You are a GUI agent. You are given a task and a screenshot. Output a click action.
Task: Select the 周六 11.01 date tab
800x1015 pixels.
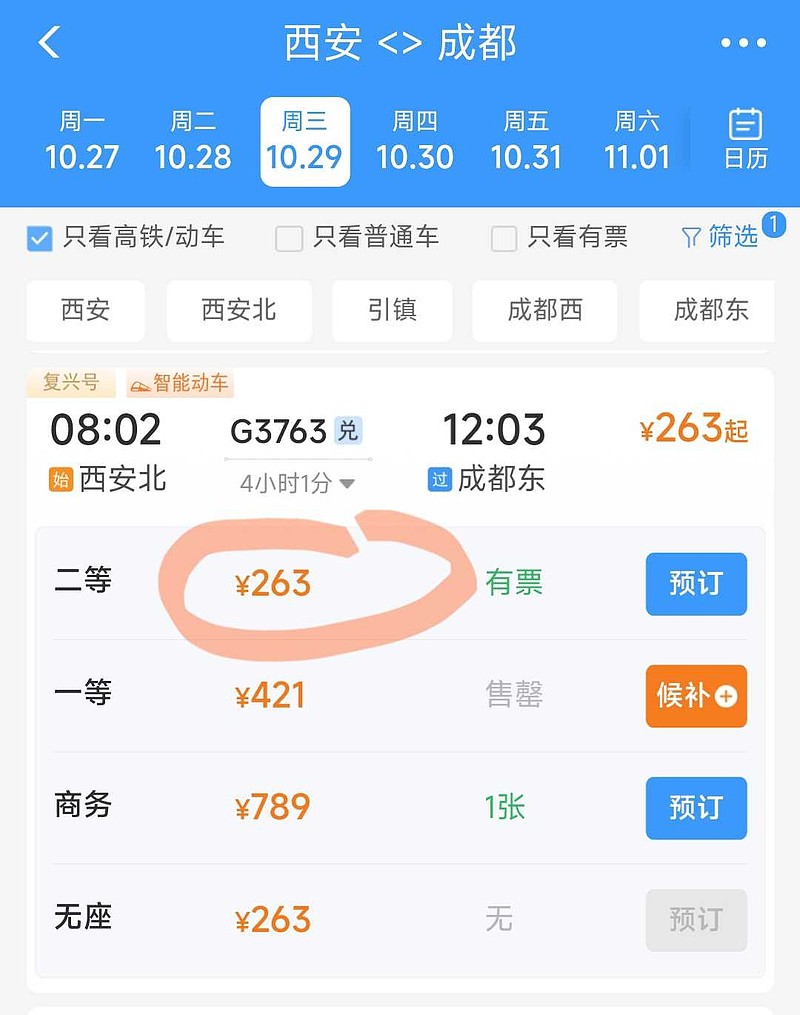pos(638,137)
